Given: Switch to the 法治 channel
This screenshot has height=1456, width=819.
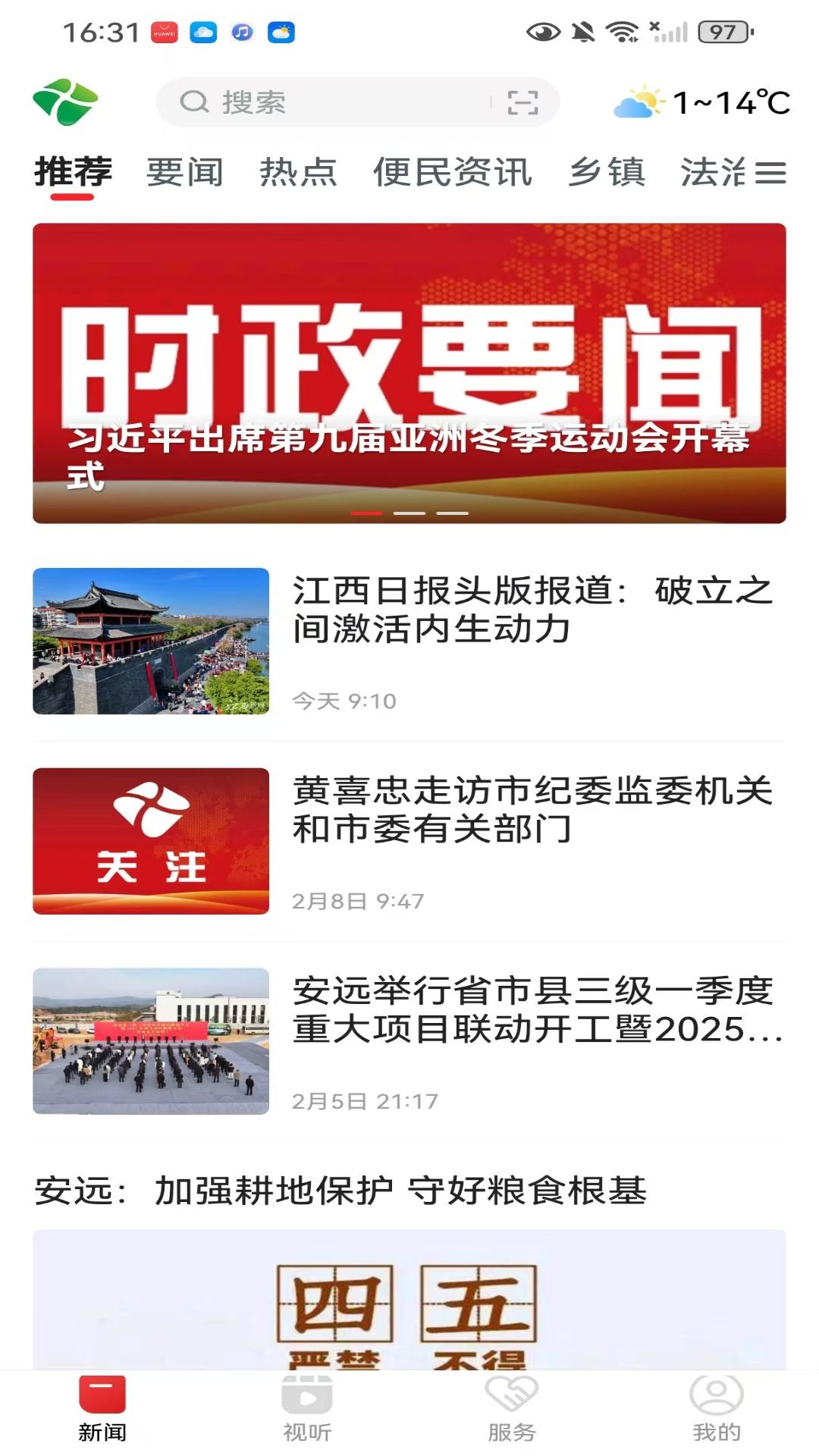Looking at the screenshot, I should tap(714, 172).
